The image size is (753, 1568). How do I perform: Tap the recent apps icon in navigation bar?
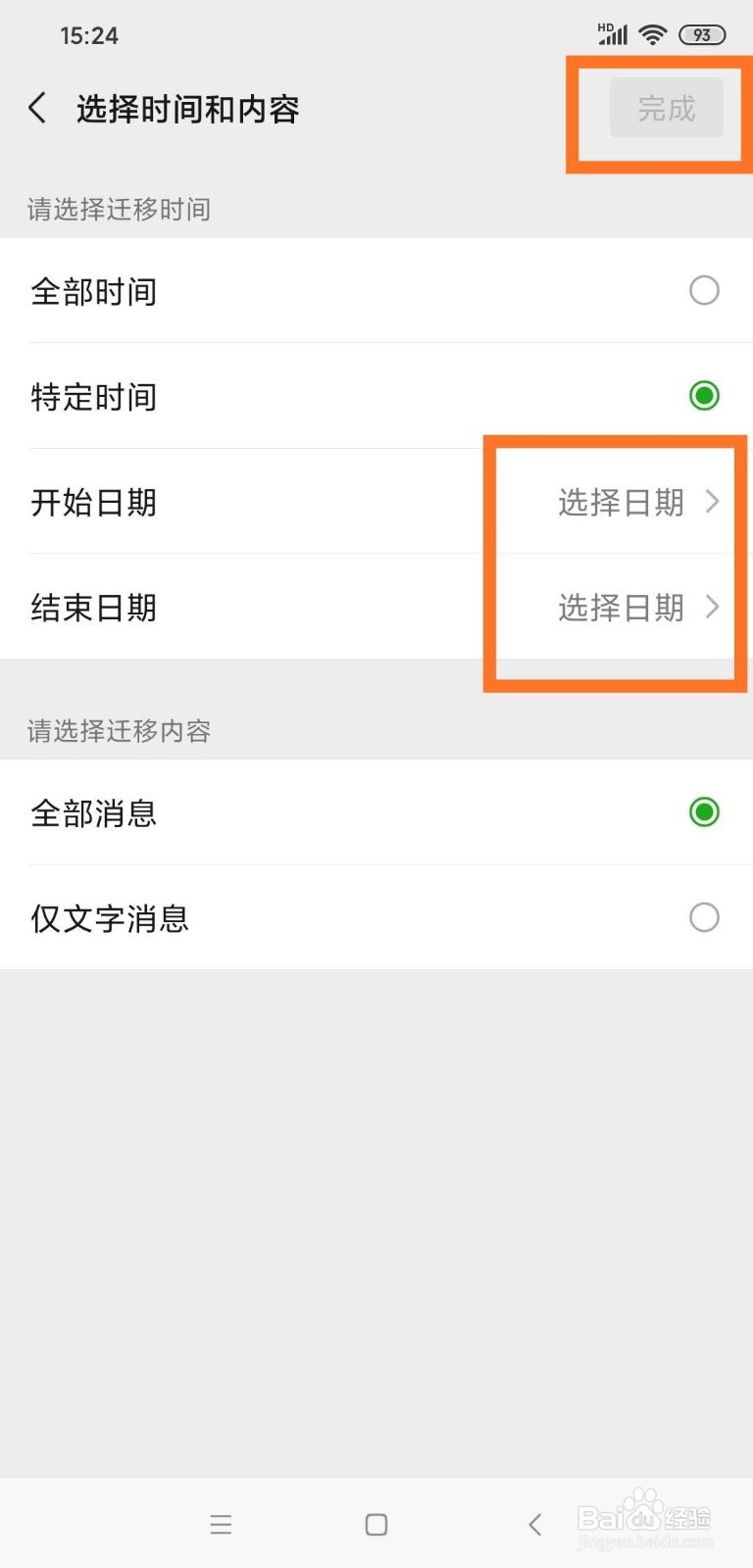(221, 1524)
